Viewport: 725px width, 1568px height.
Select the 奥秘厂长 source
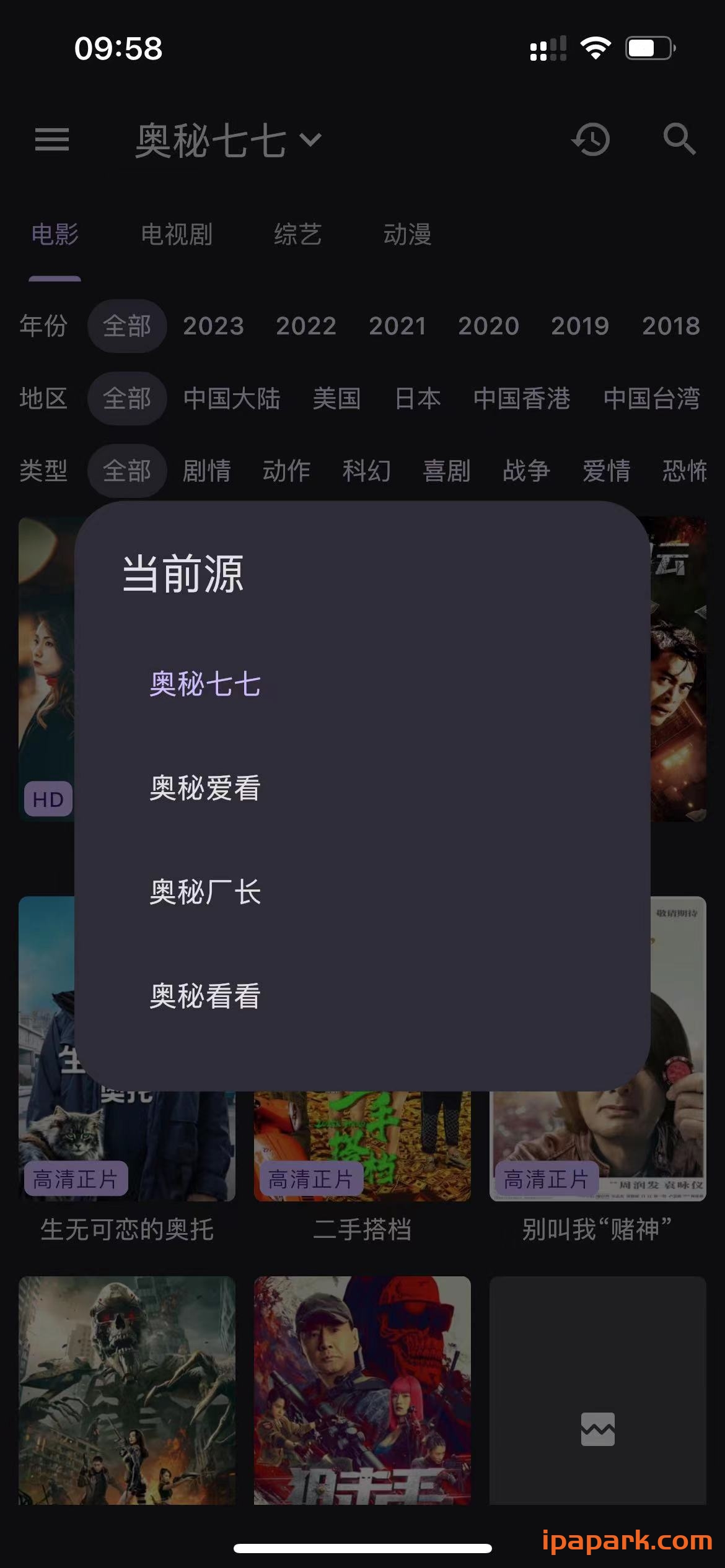click(x=204, y=892)
